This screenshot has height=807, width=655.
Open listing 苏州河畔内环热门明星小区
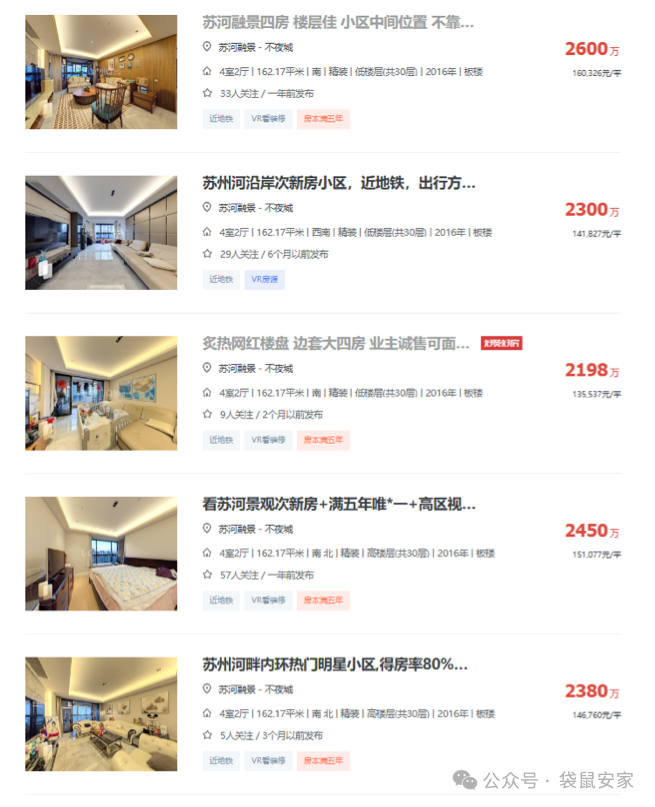tap(335, 664)
